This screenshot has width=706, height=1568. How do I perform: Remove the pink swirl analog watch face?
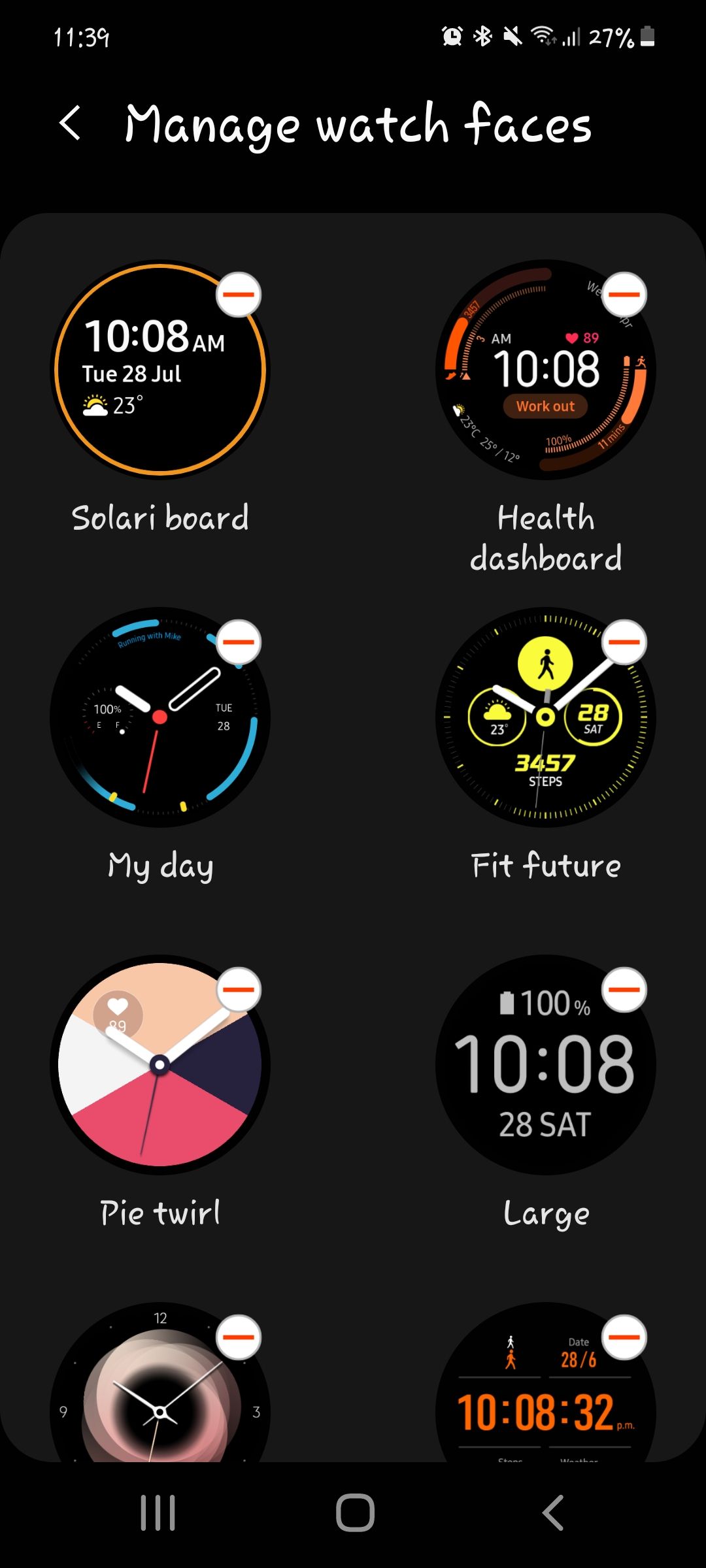[239, 1337]
